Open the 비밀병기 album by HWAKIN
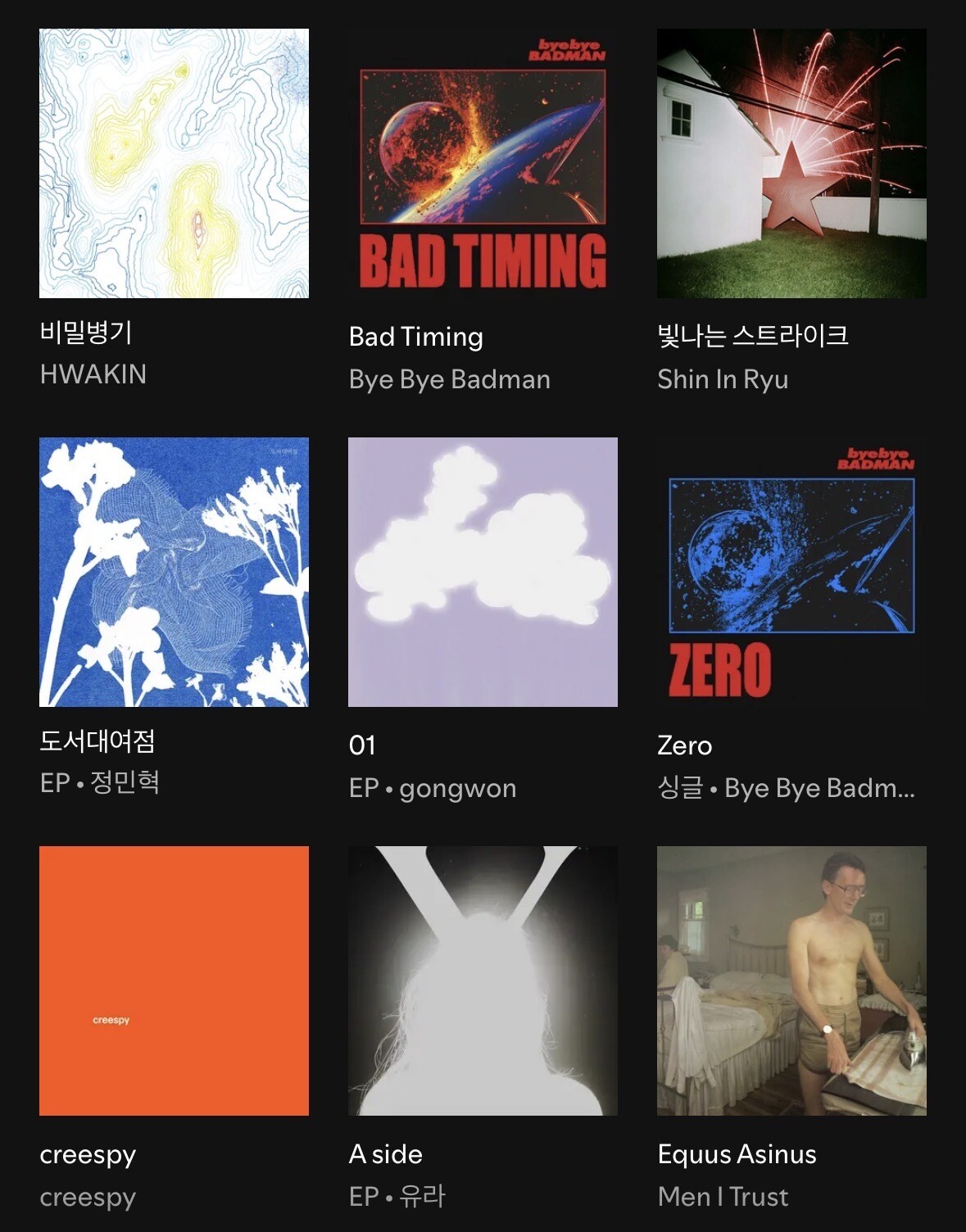The height and width of the screenshot is (1232, 966). [174, 163]
